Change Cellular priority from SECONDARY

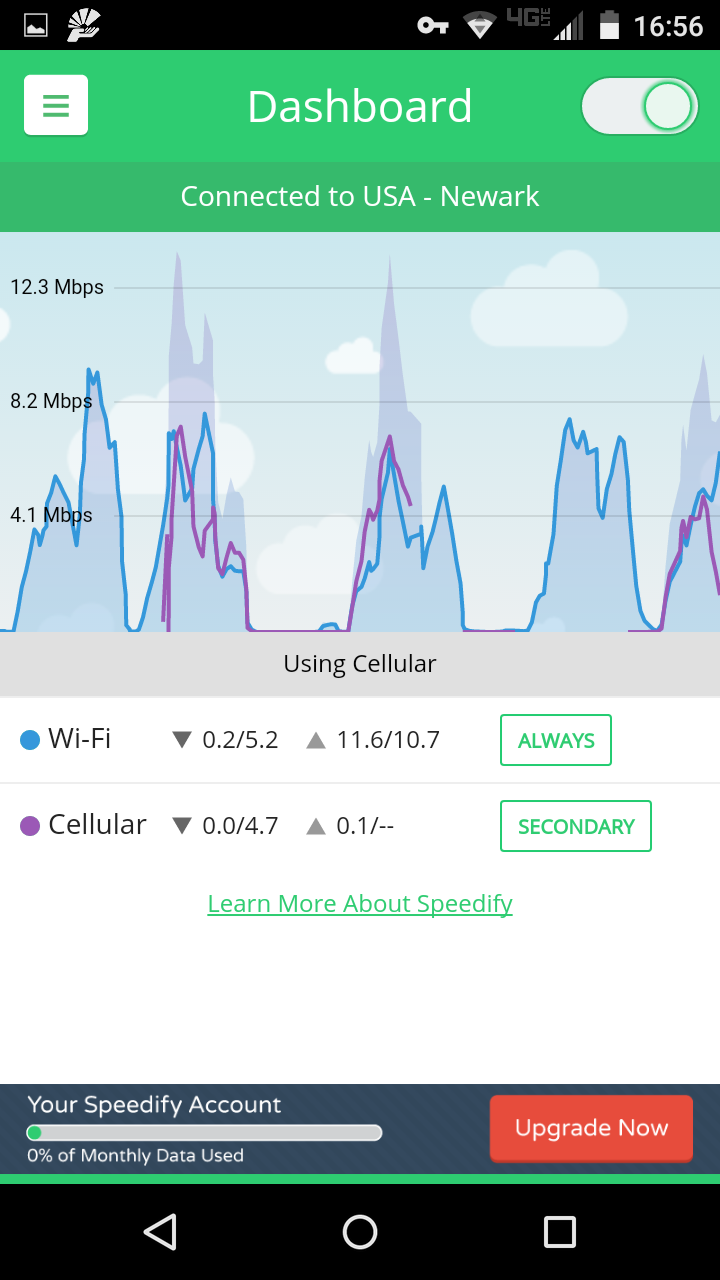[x=576, y=827]
